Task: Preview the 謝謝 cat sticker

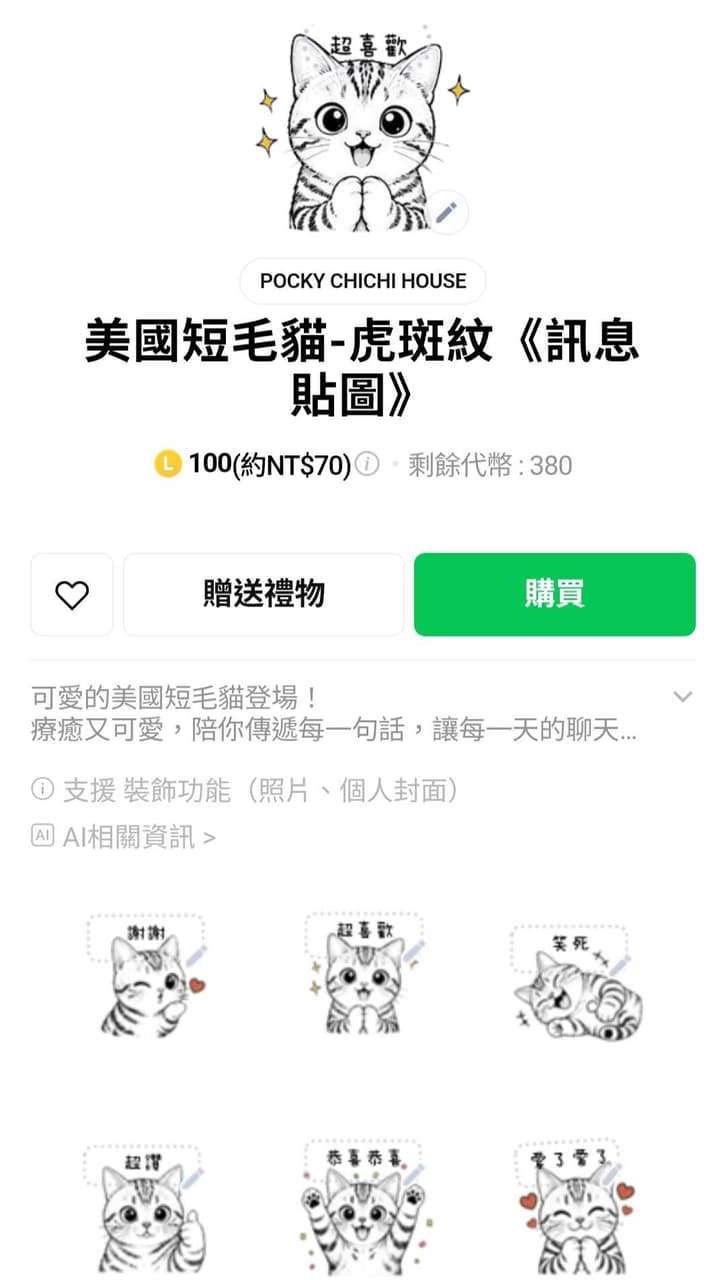Action: pos(145,975)
